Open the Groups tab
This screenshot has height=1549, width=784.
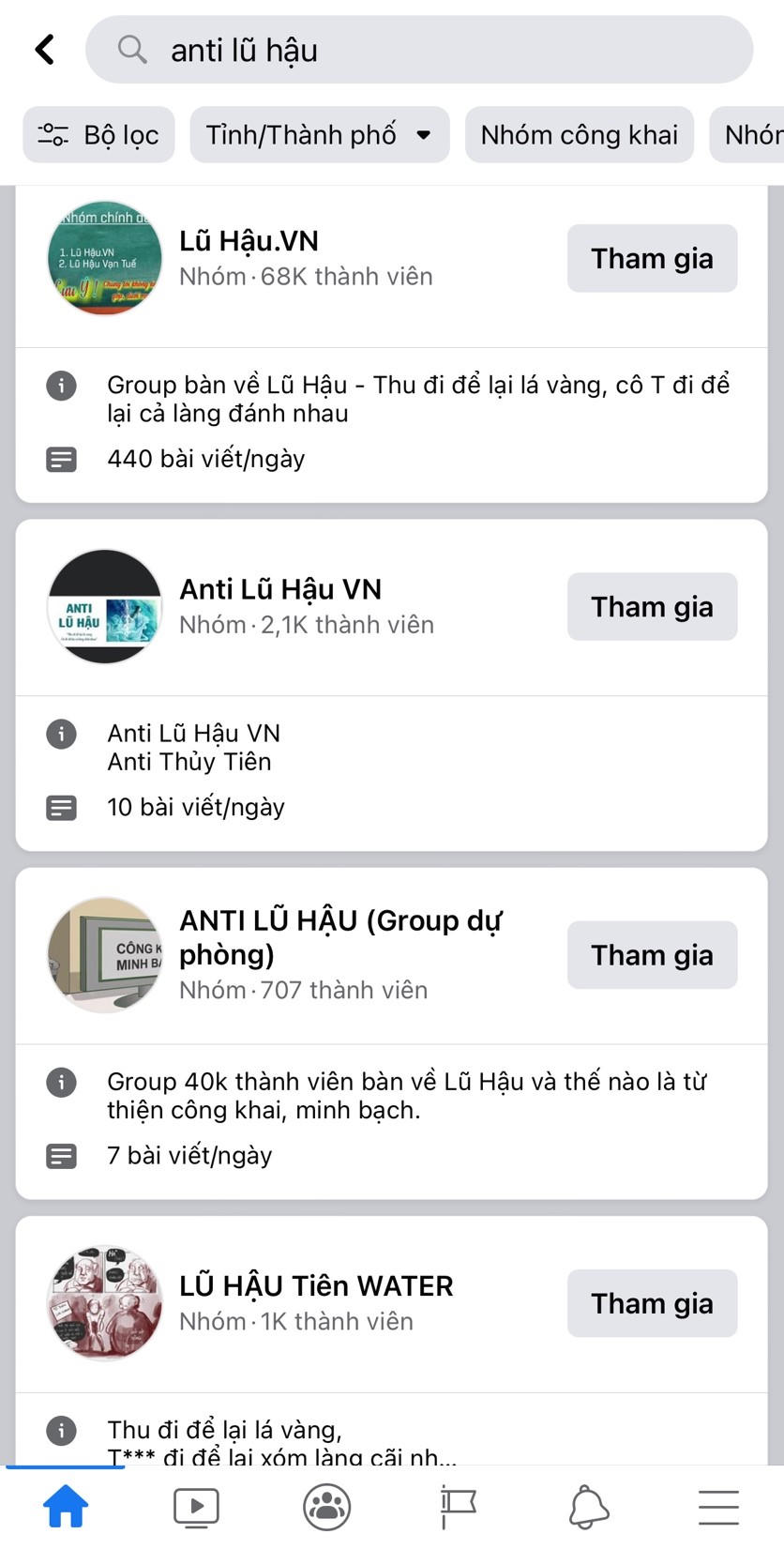pos(326,1507)
